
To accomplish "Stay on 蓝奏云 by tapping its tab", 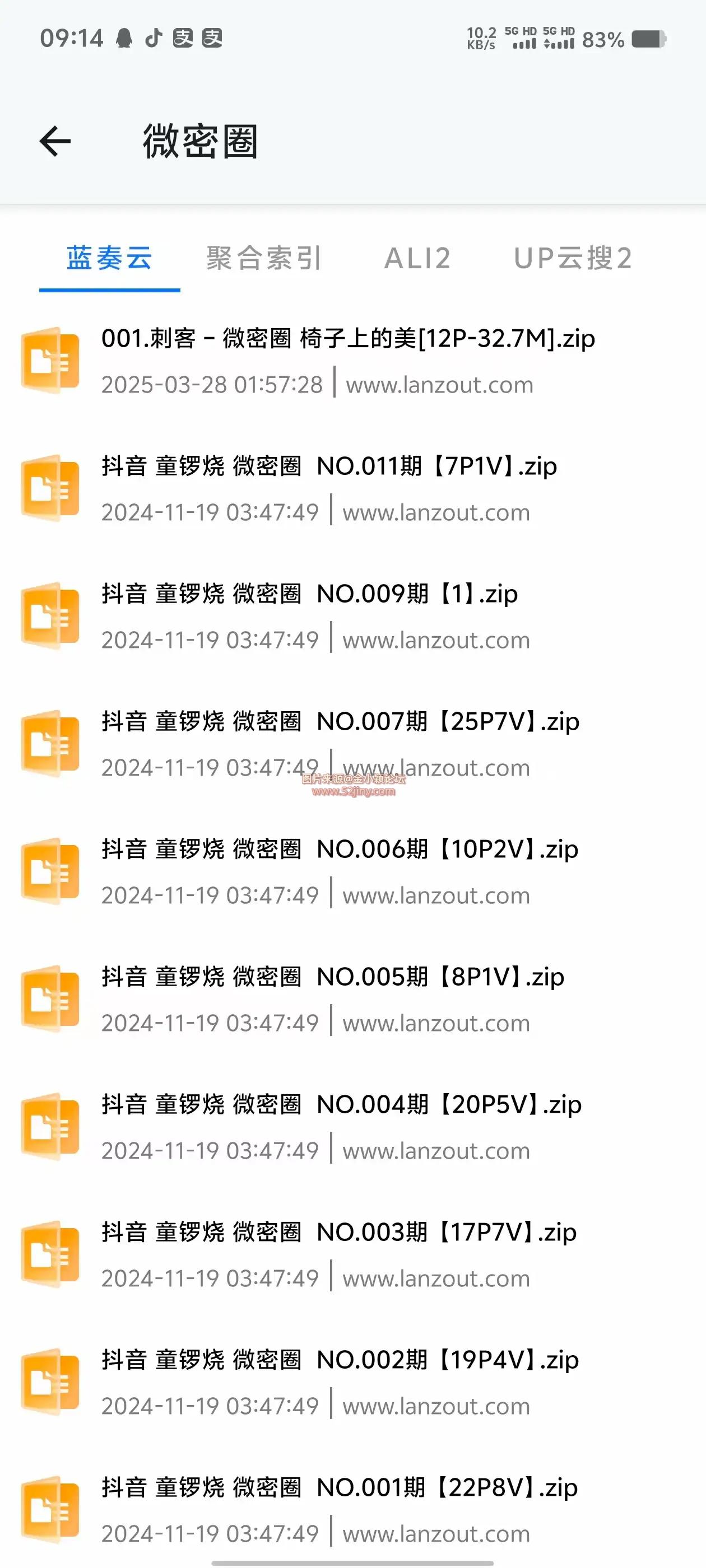I will pos(110,258).
